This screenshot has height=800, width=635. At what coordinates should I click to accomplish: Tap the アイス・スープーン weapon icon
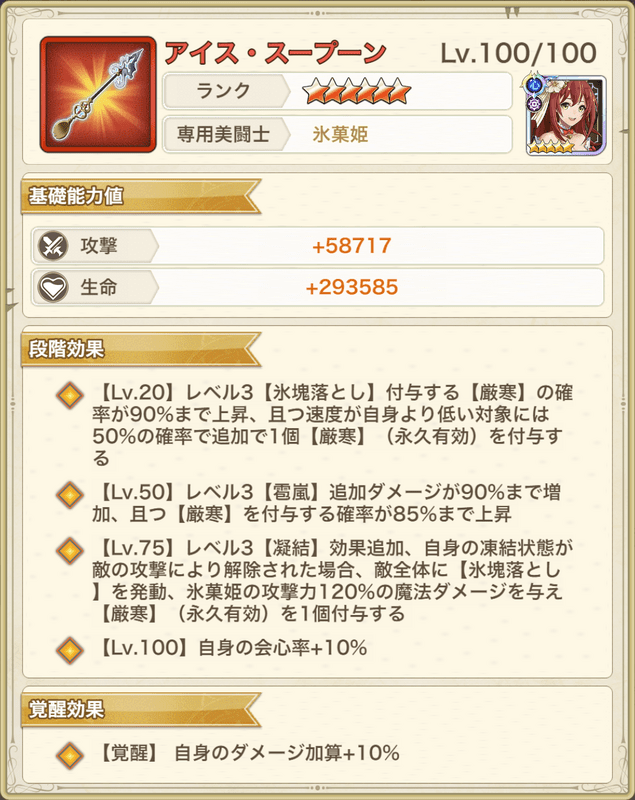coord(98,95)
